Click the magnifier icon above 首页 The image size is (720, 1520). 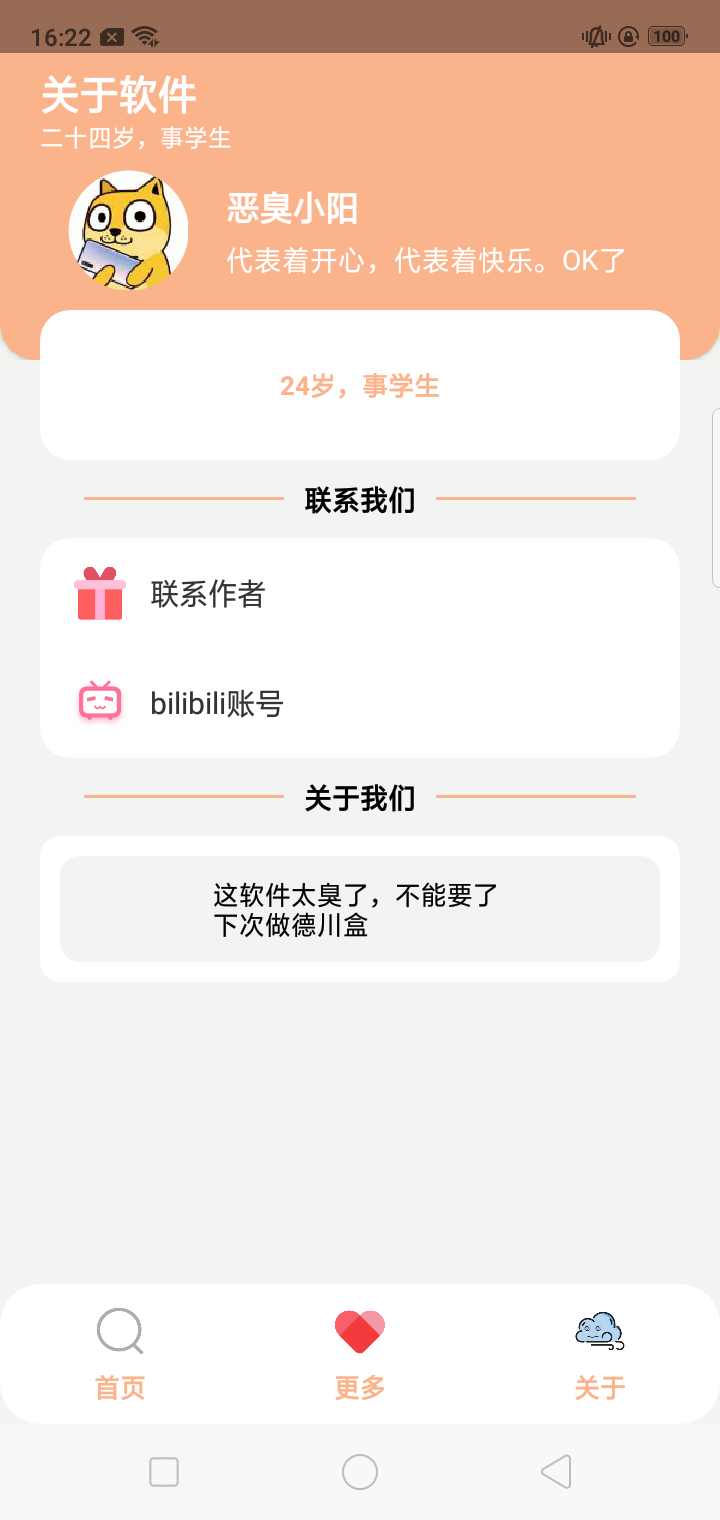click(x=119, y=1332)
